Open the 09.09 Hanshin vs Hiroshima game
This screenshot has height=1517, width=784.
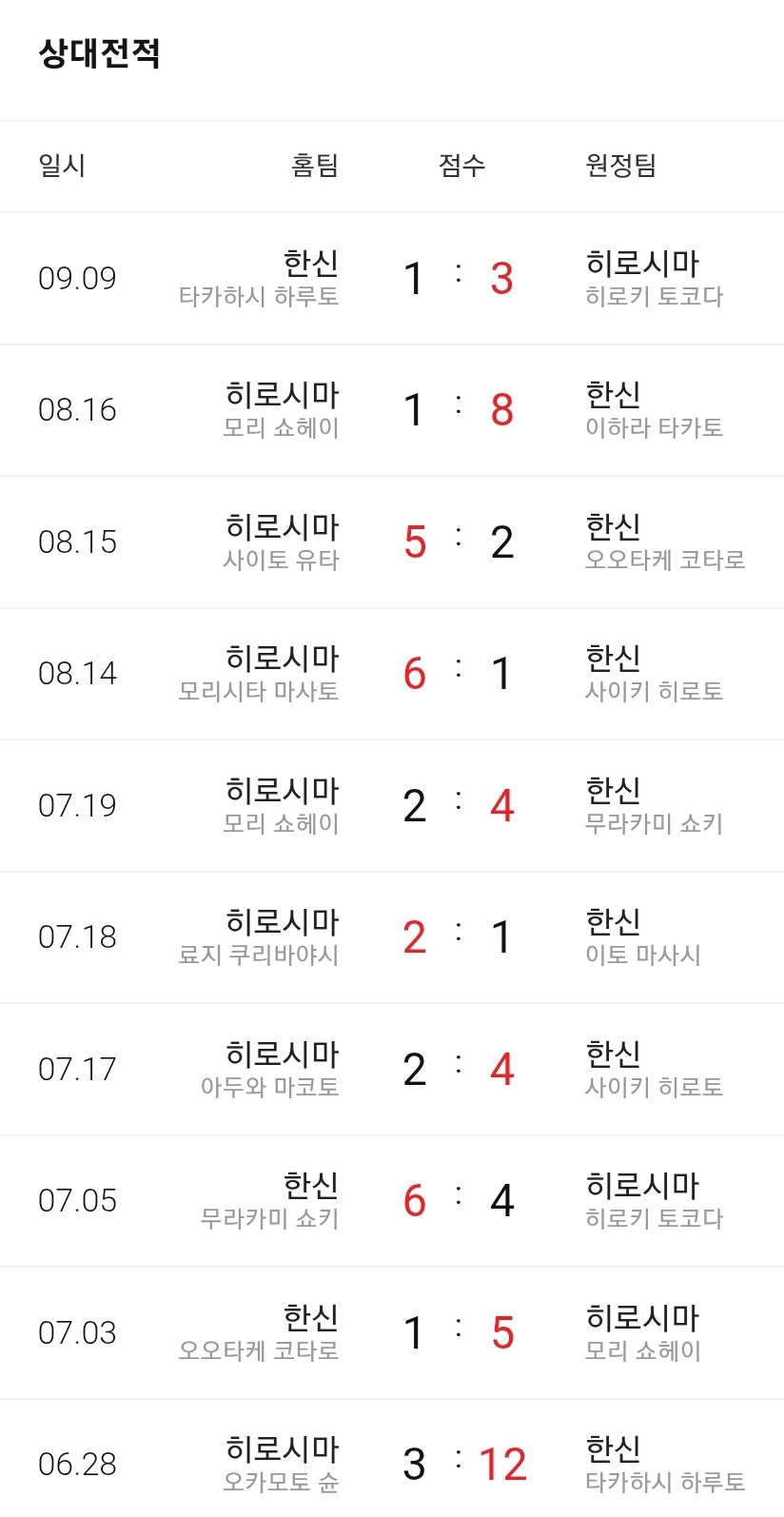(392, 278)
